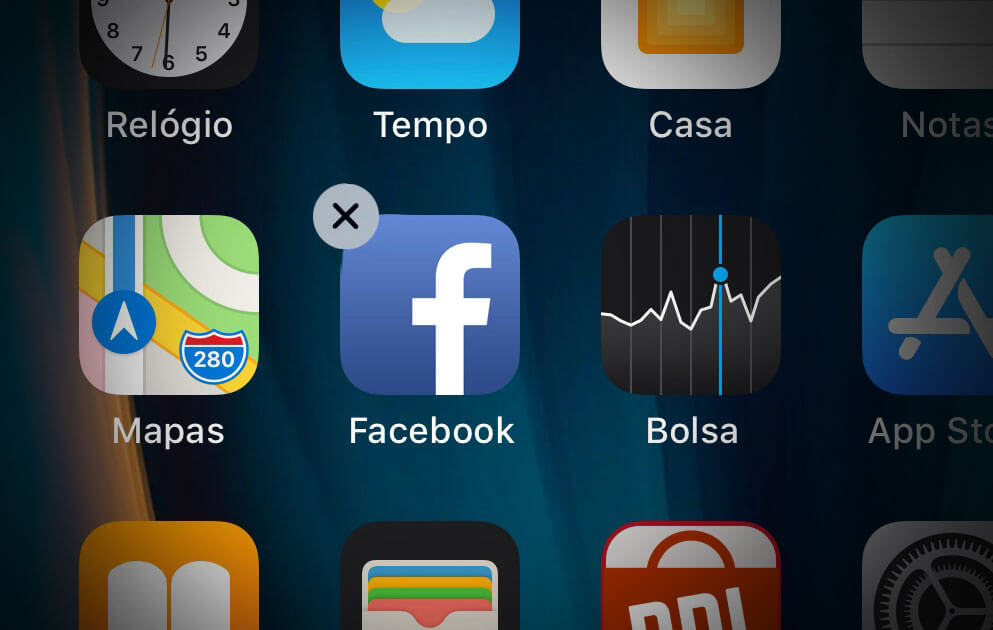Open the App Store
993x630 pixels.
point(928,305)
